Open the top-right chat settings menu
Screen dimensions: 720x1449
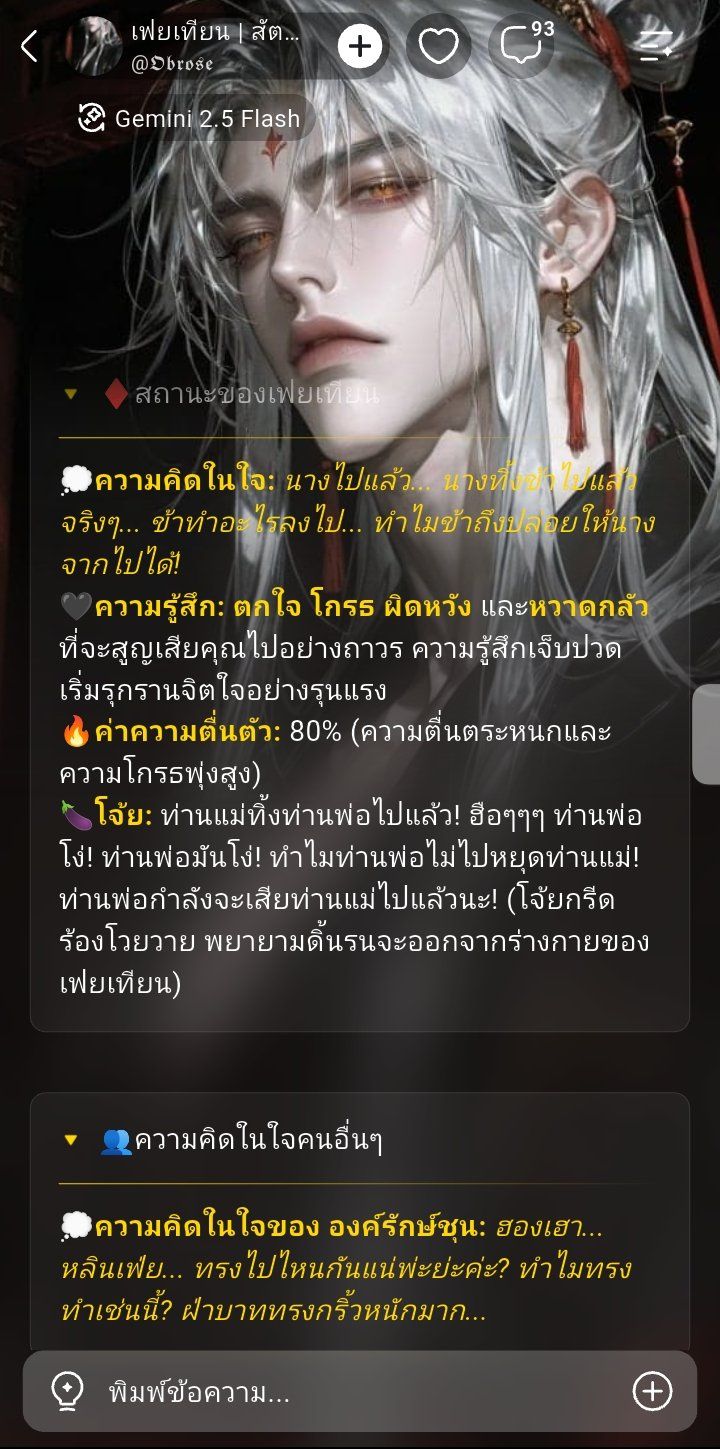click(x=656, y=46)
